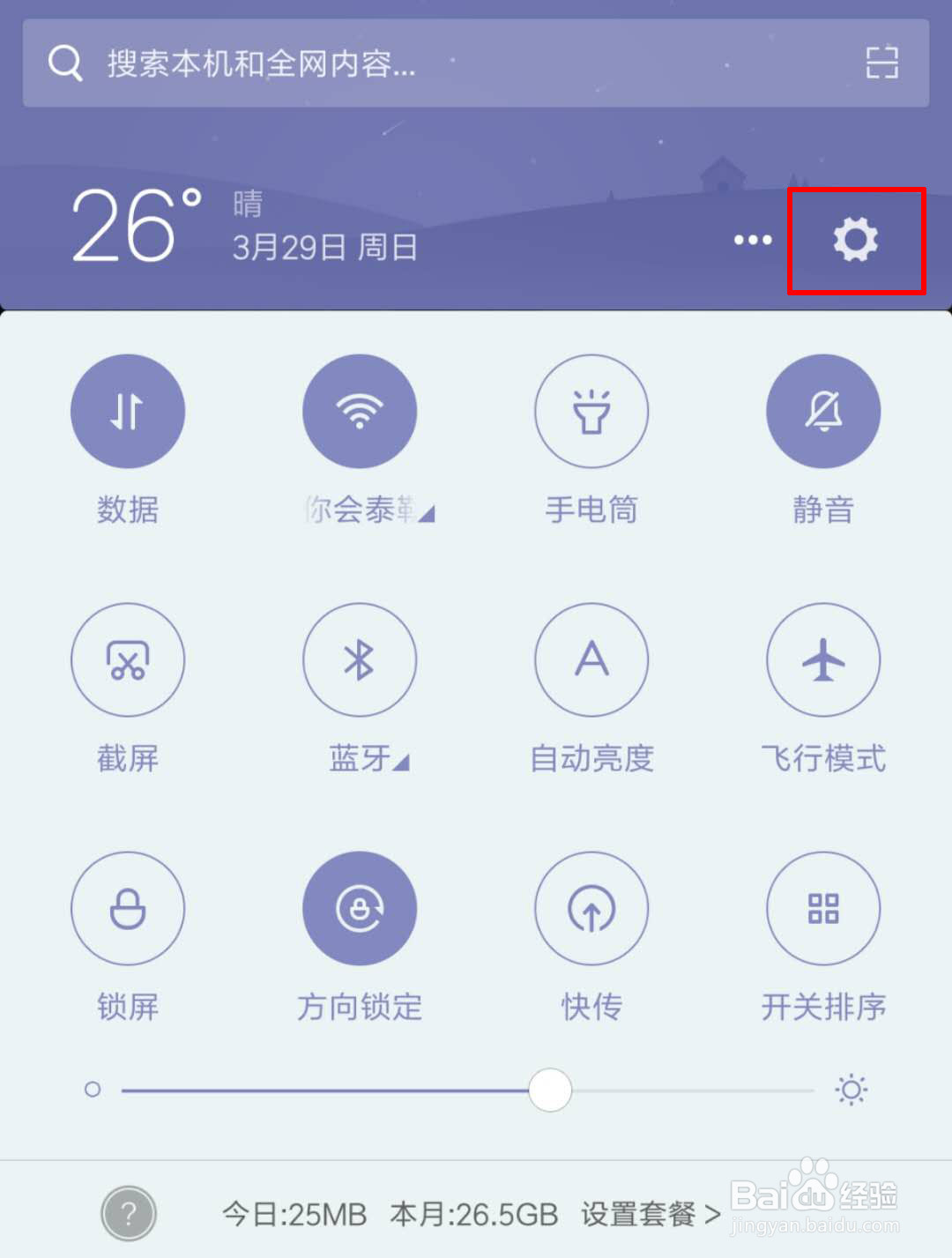Viewport: 952px width, 1258px height.
Task: Tap the search bar 搜索本机和全网内容
Action: tap(353, 63)
